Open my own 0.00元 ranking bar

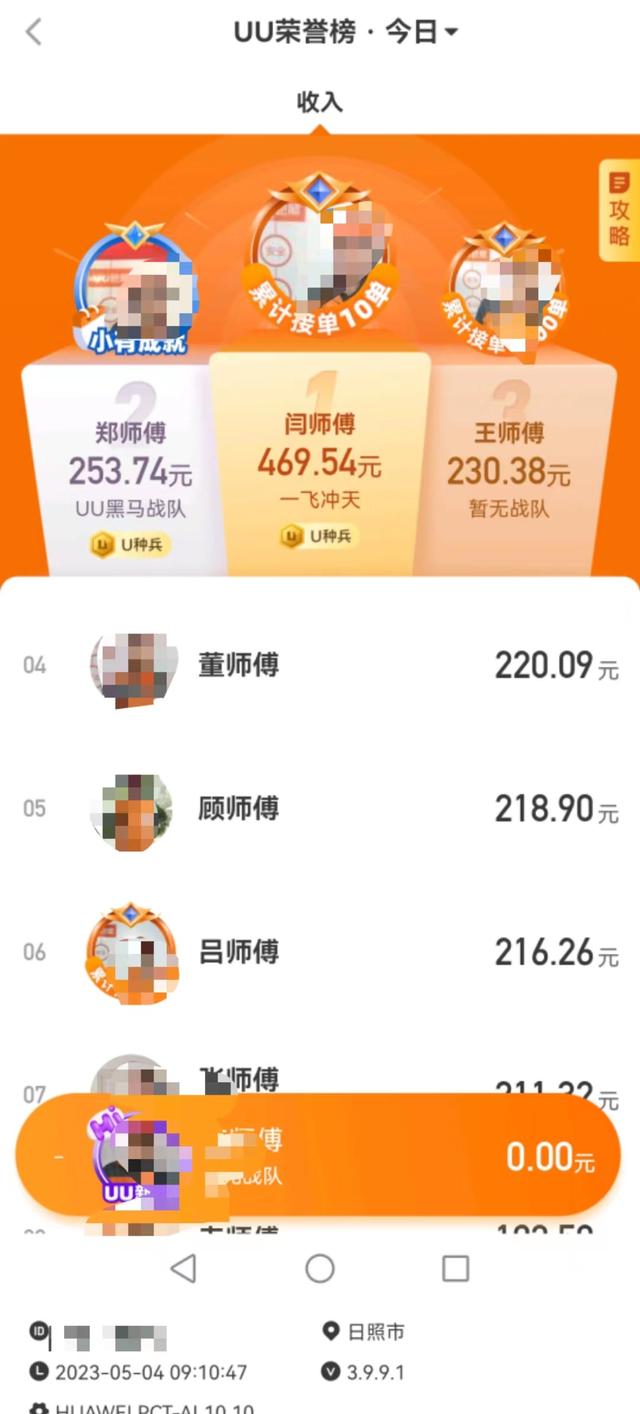[320, 1157]
